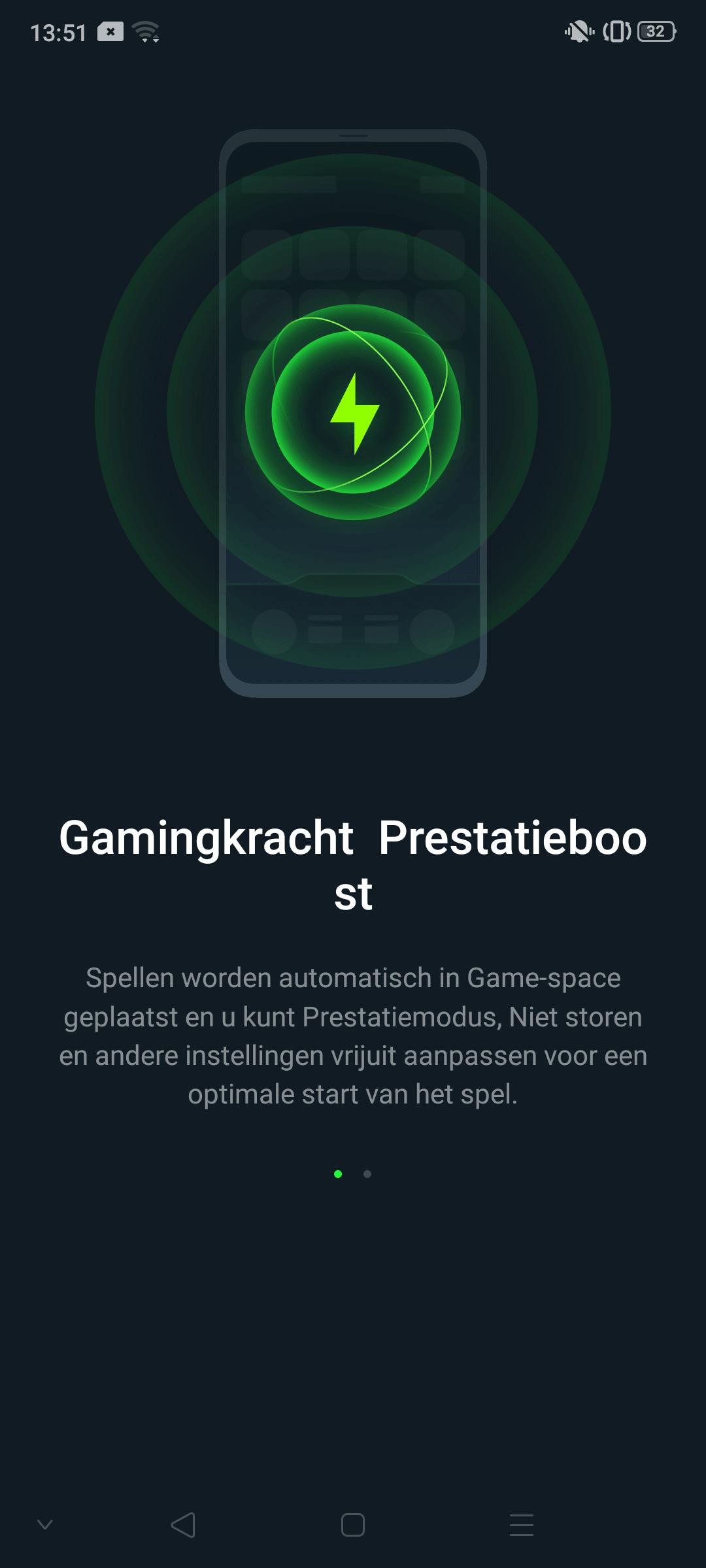Jump to the second onboarding page dot

[367, 1174]
